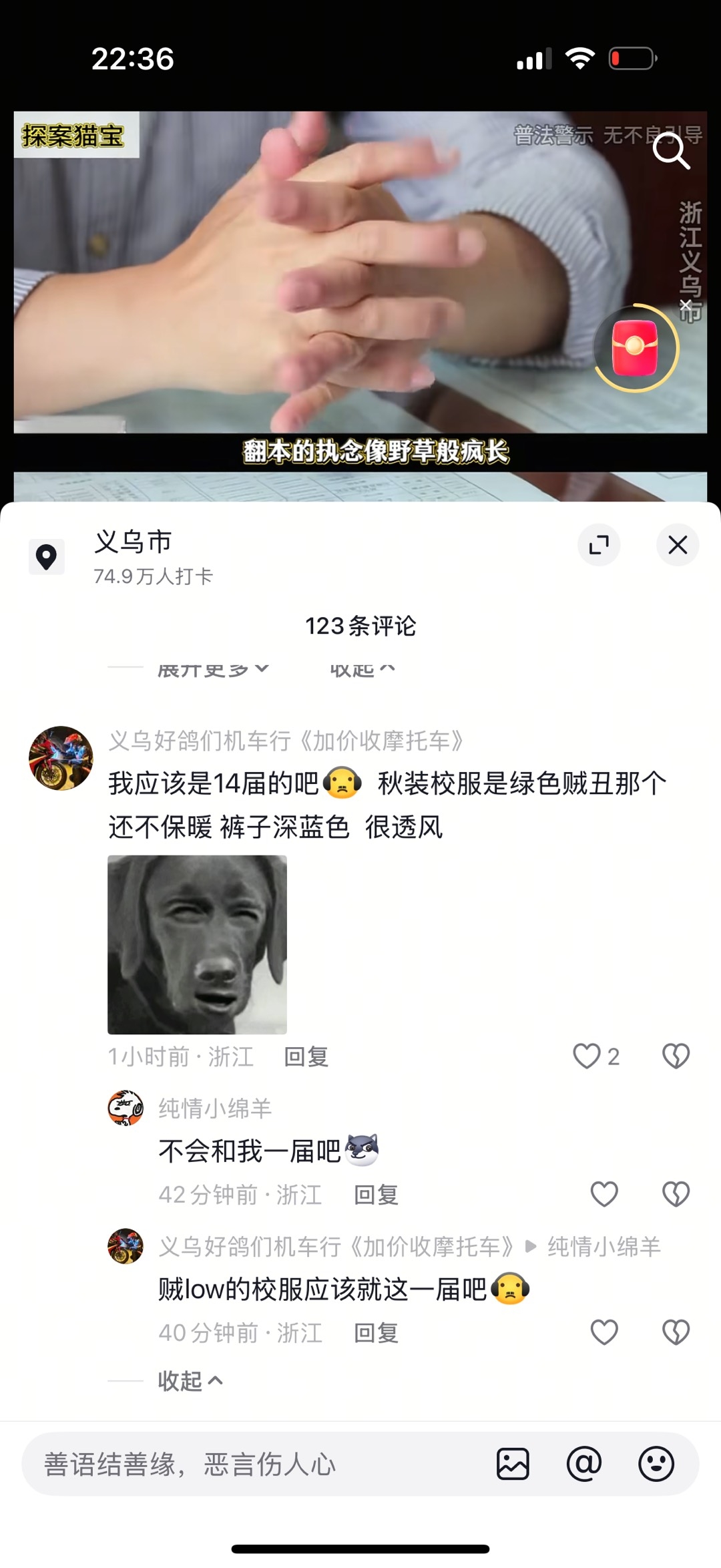
Task: Open the 义乌市 location check-in page
Action: (x=134, y=556)
